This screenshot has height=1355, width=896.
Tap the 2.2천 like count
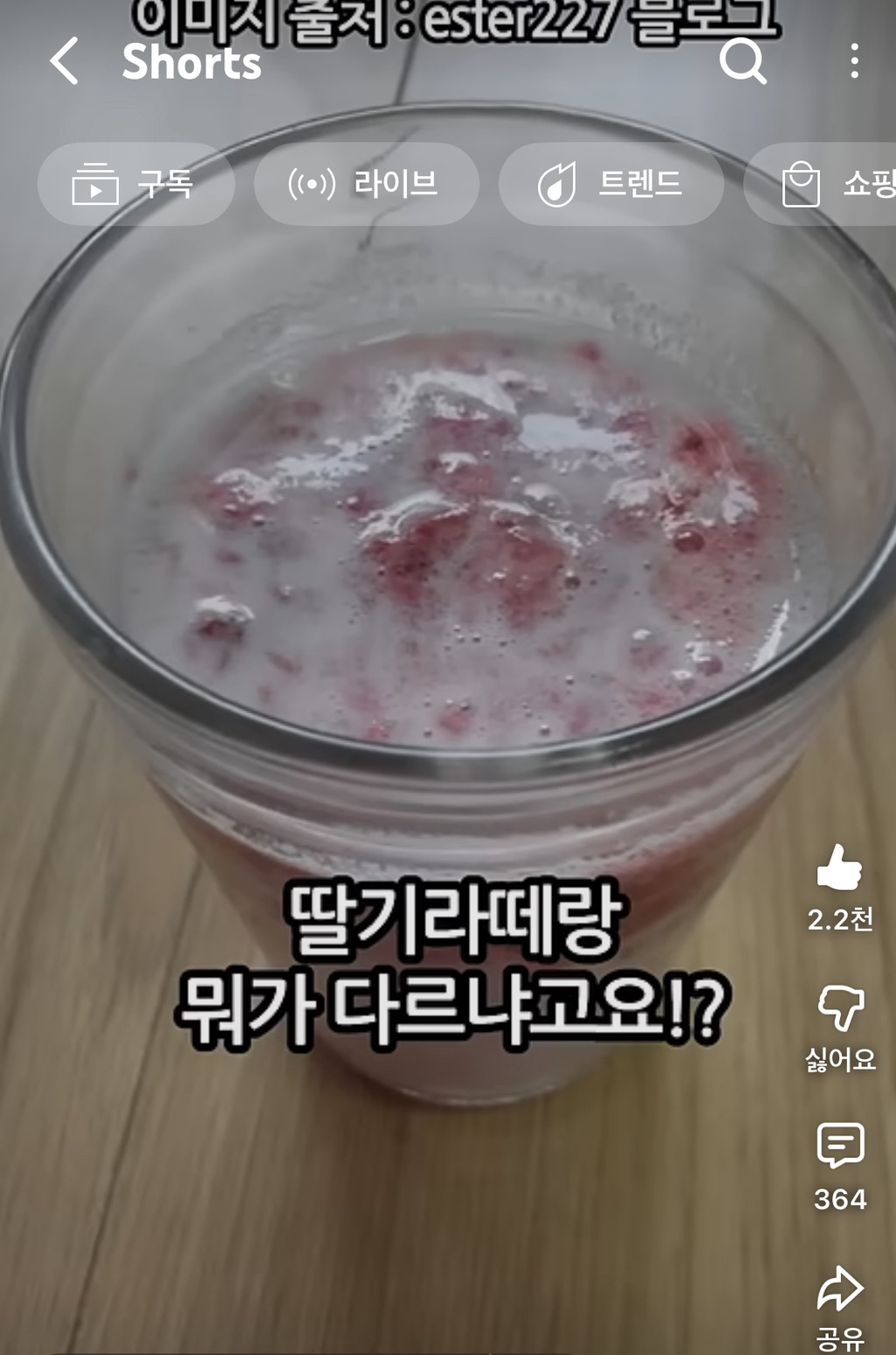coord(841,919)
